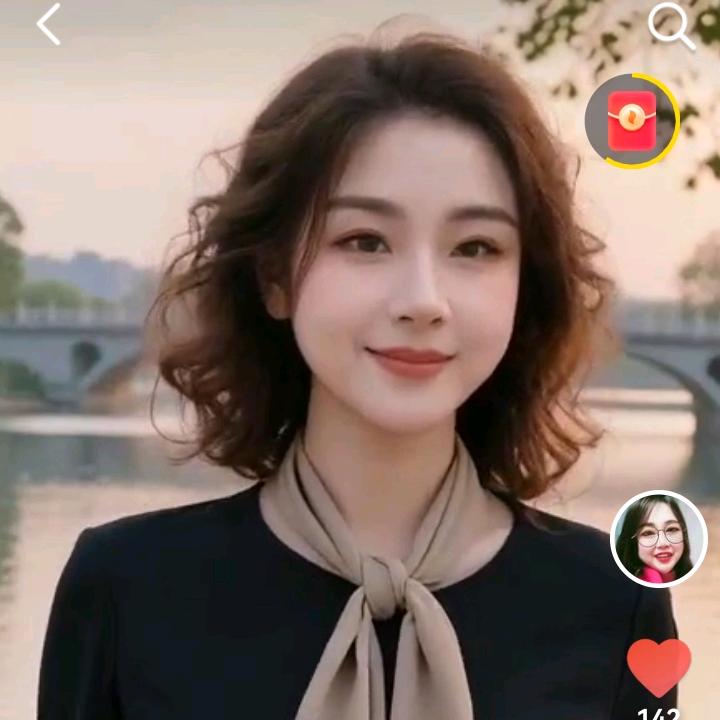Open the creator's profile avatar

click(x=658, y=539)
